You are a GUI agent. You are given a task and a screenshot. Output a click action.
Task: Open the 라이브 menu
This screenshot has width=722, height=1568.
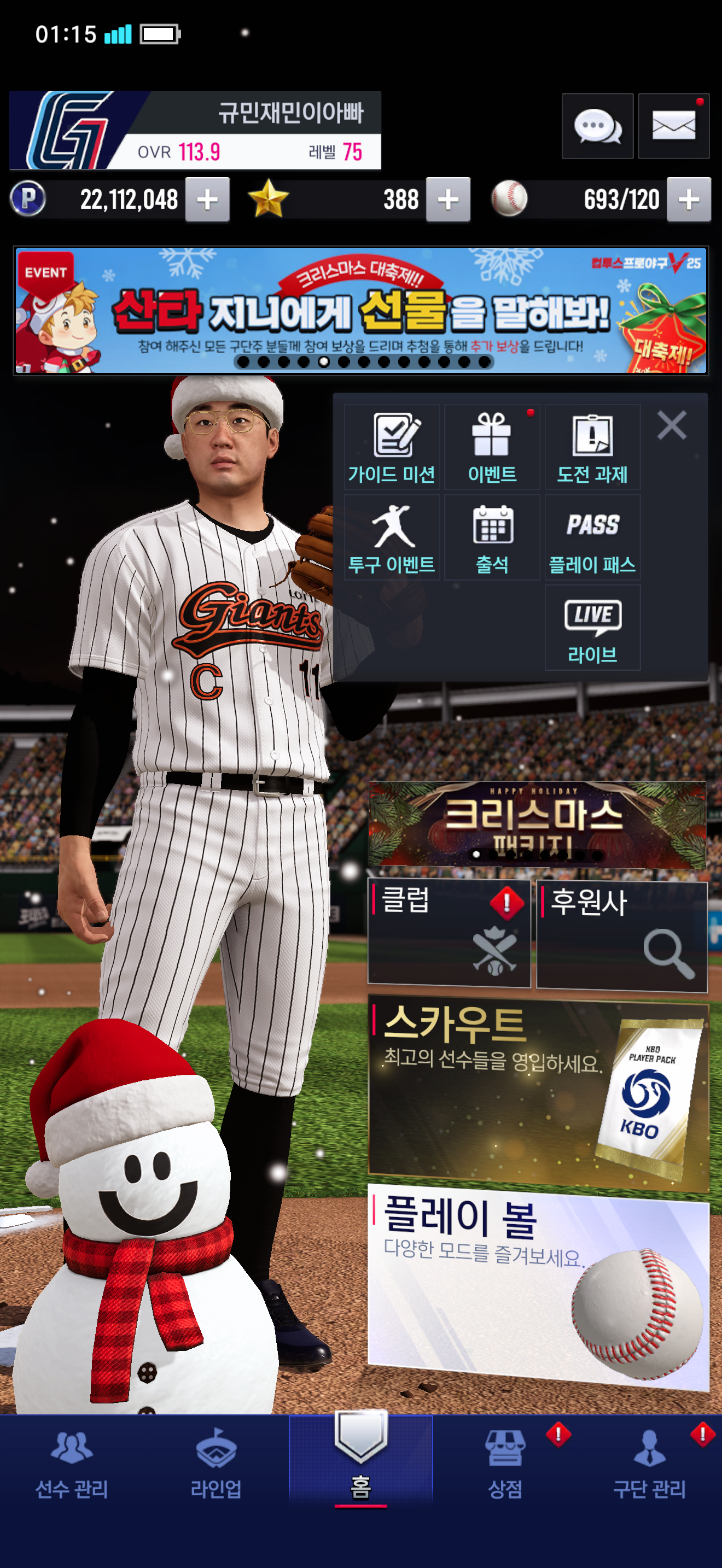(x=592, y=628)
